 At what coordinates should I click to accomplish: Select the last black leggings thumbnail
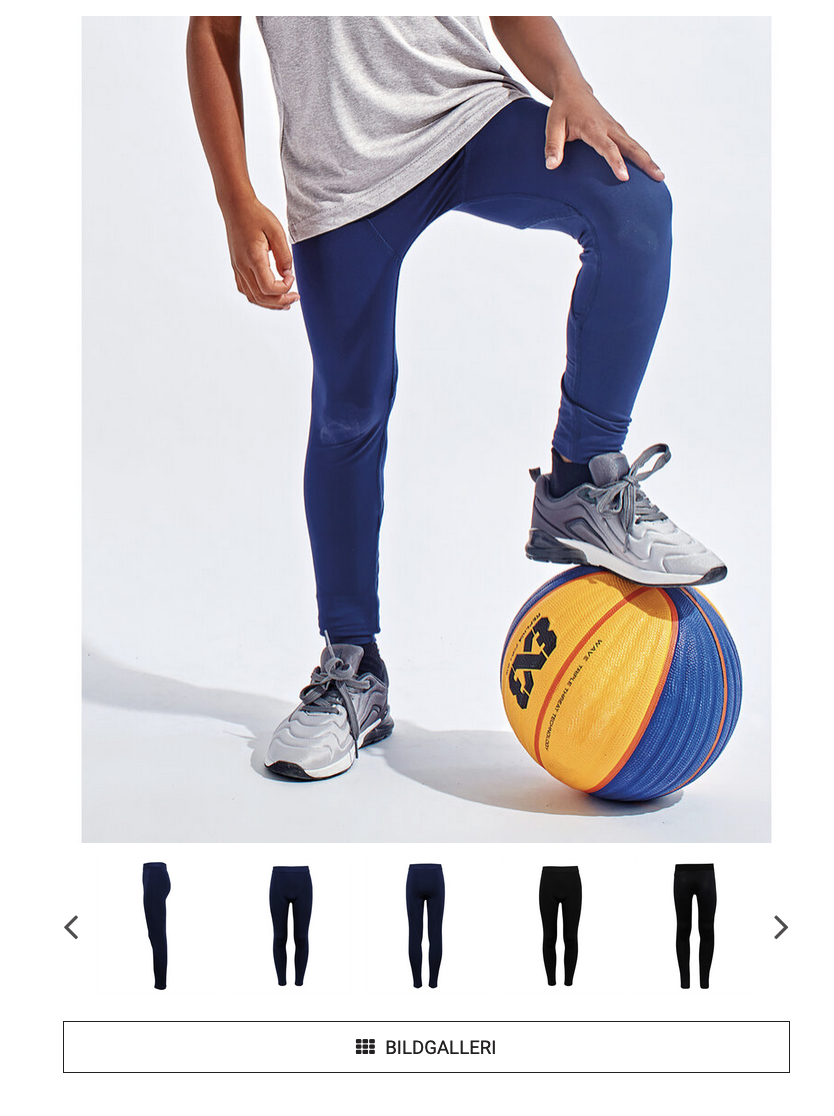click(x=694, y=926)
